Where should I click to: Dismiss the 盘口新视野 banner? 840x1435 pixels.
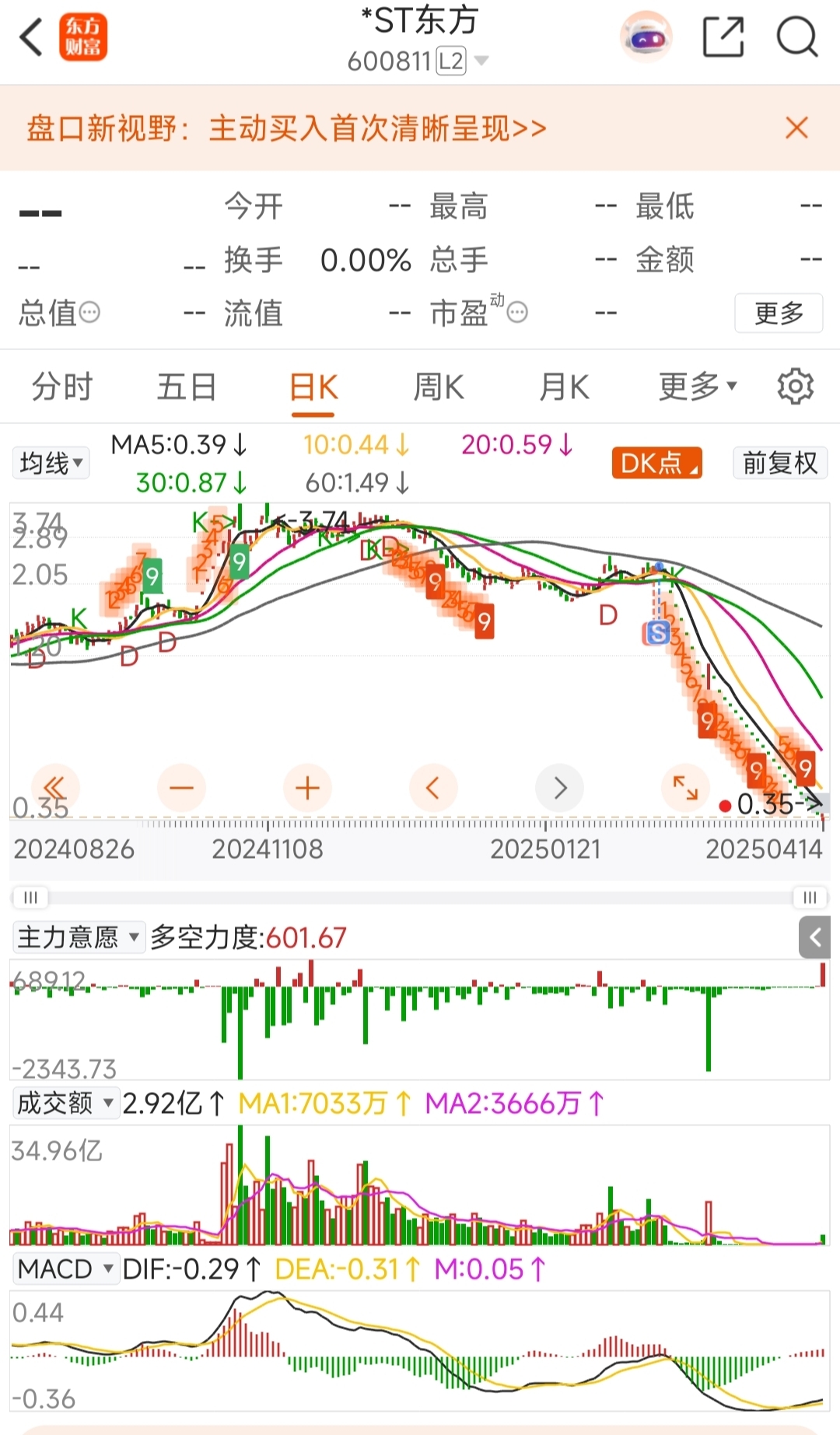797,128
